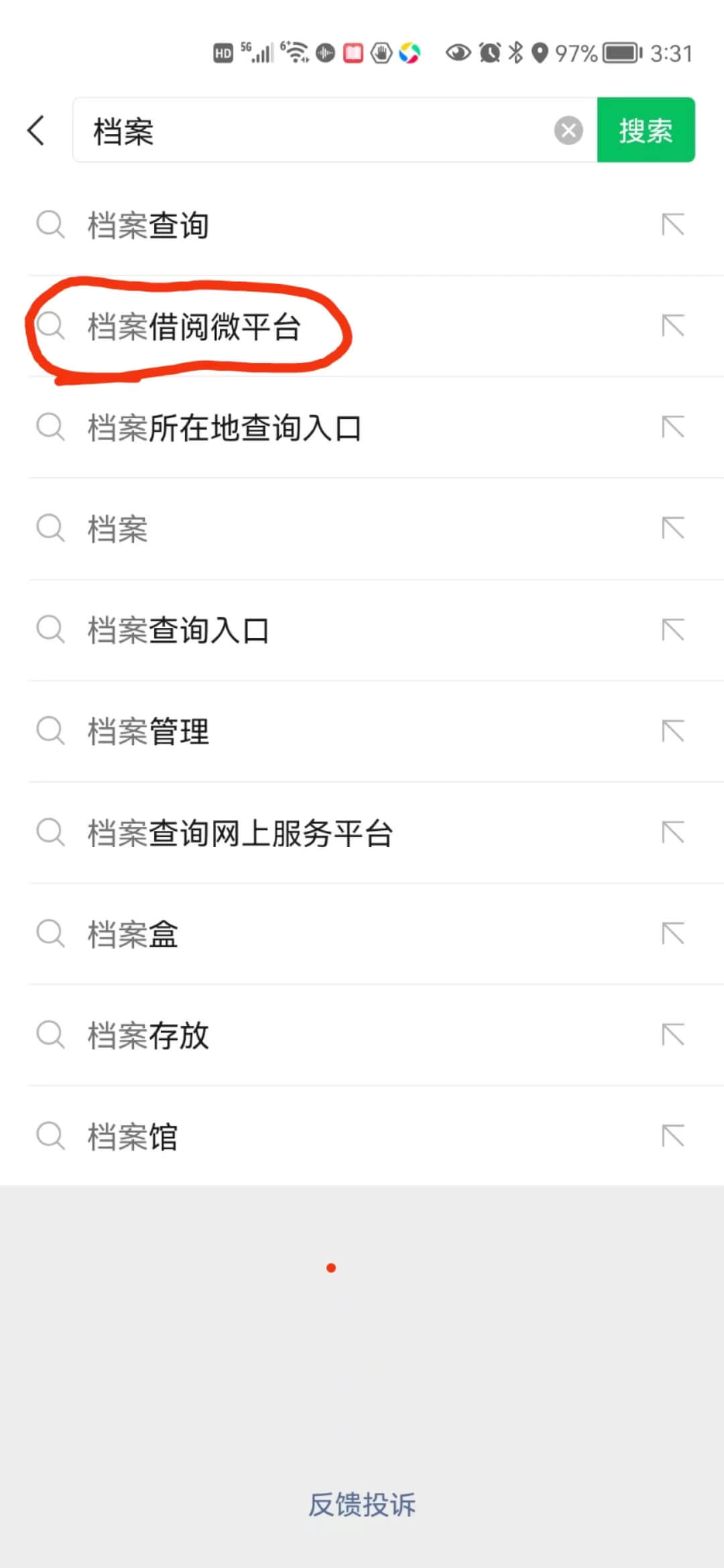The height and width of the screenshot is (1568, 724).
Task: Clear the search text with the X
Action: (x=568, y=130)
